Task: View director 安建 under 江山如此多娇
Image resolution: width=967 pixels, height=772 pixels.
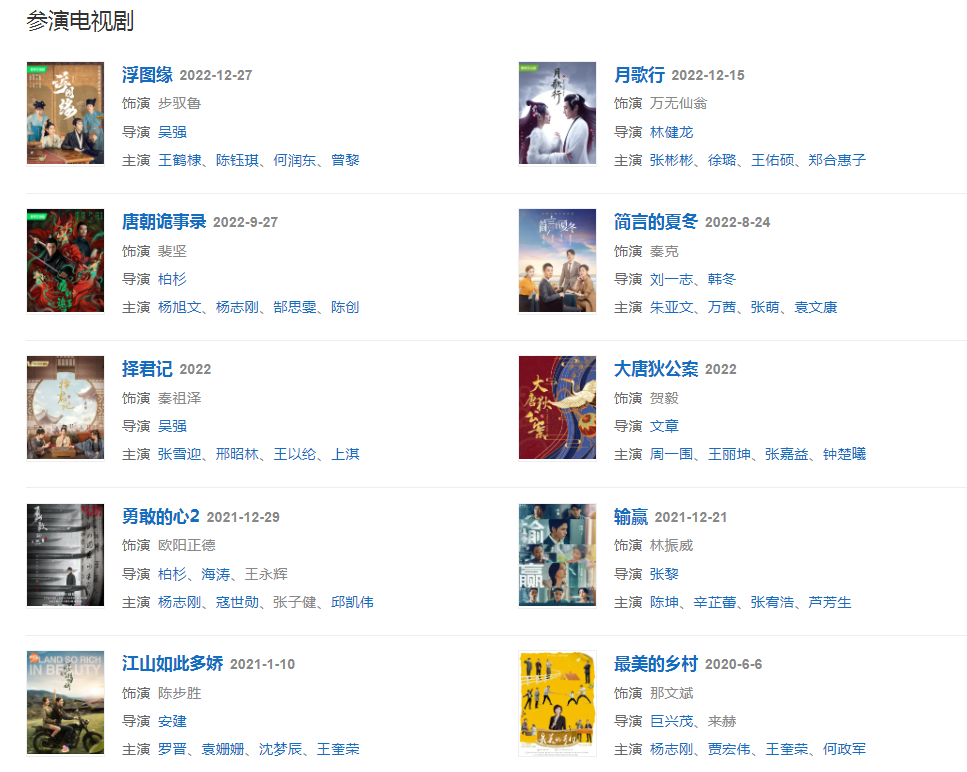Action: [172, 721]
